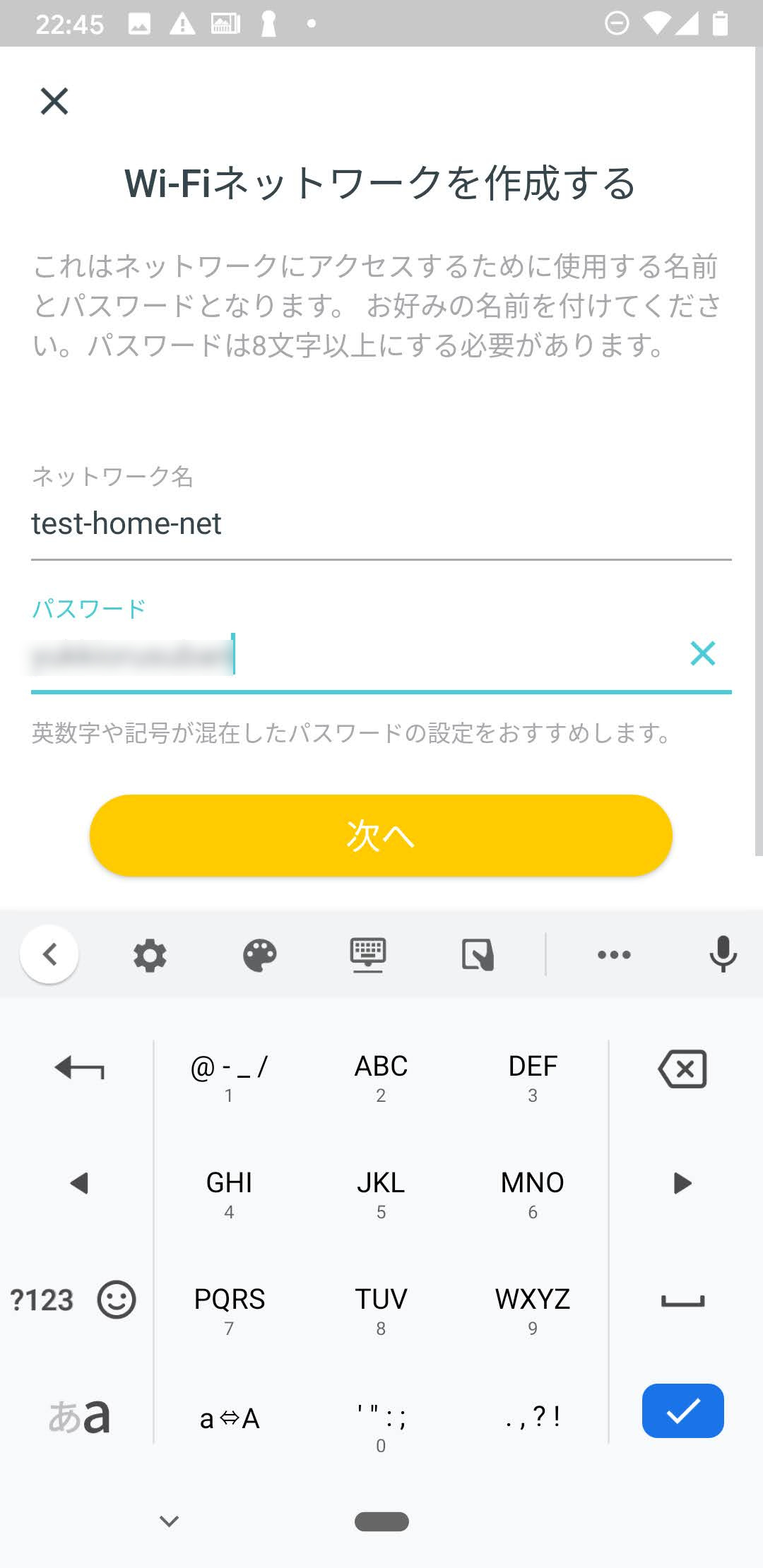Collapse the keyboard toolbar with back chevron
The image size is (763, 1568).
49,954
